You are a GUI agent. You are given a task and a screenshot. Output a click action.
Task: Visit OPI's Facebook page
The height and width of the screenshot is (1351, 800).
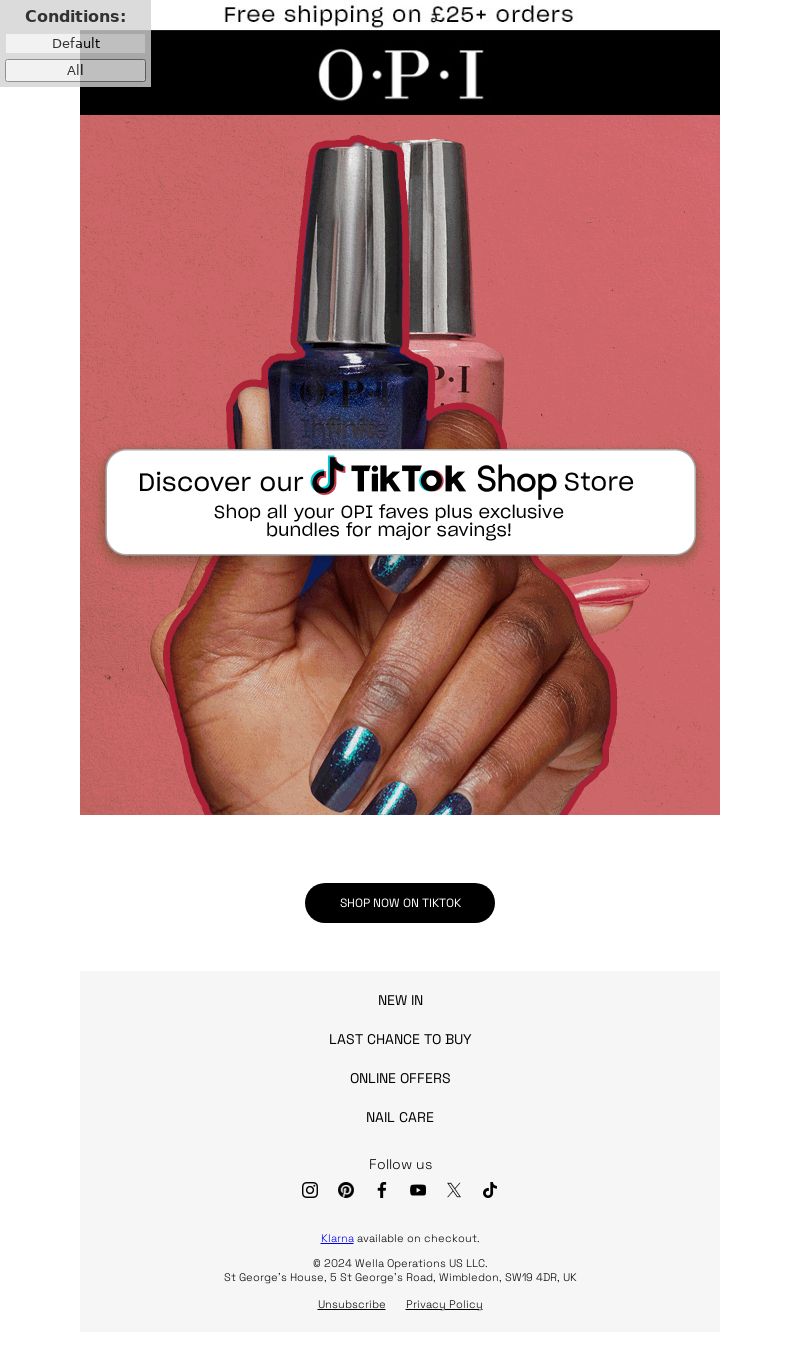point(382,1190)
